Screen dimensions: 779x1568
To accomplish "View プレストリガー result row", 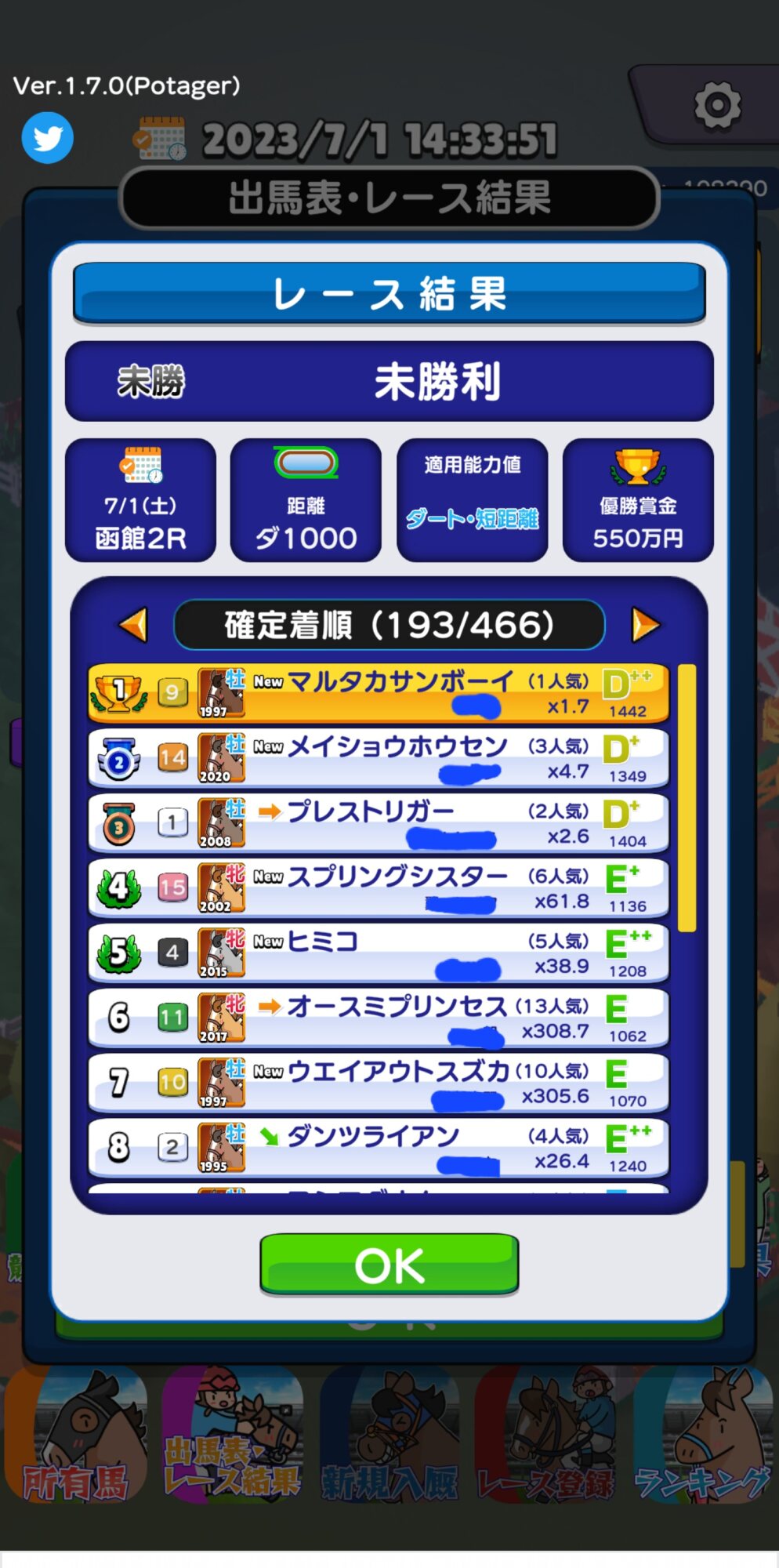I will pyautogui.click(x=379, y=823).
